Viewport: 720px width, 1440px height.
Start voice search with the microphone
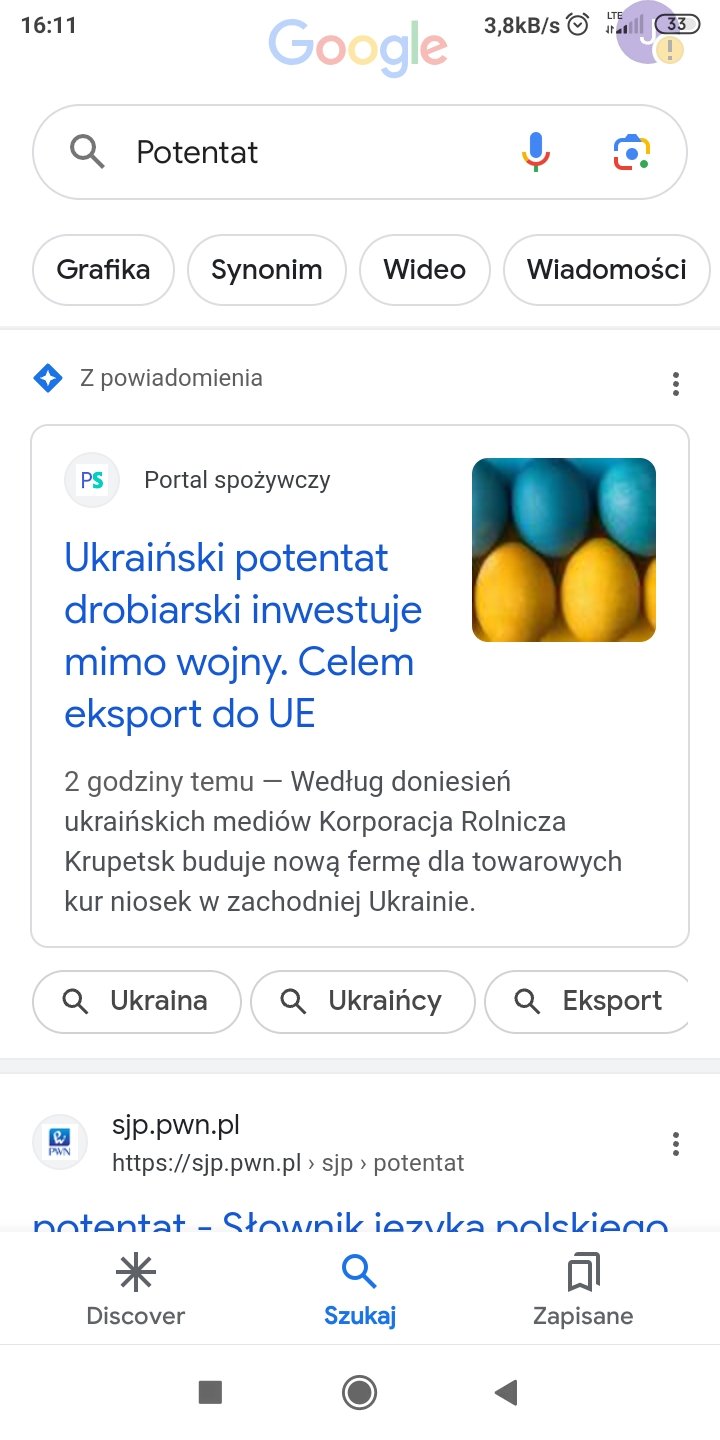tap(536, 152)
